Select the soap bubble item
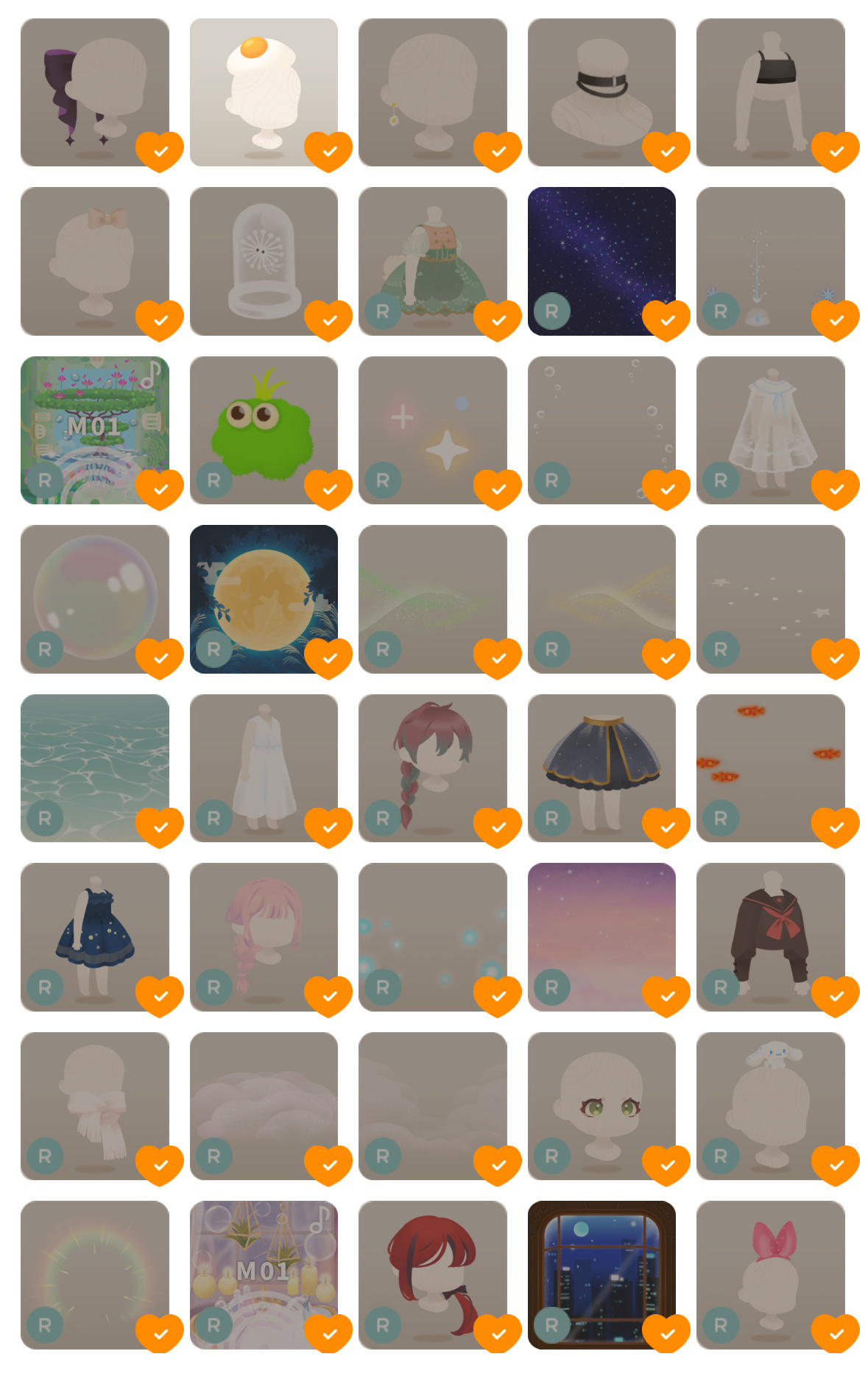Screen dimensions: 868x1390 (x=94, y=599)
